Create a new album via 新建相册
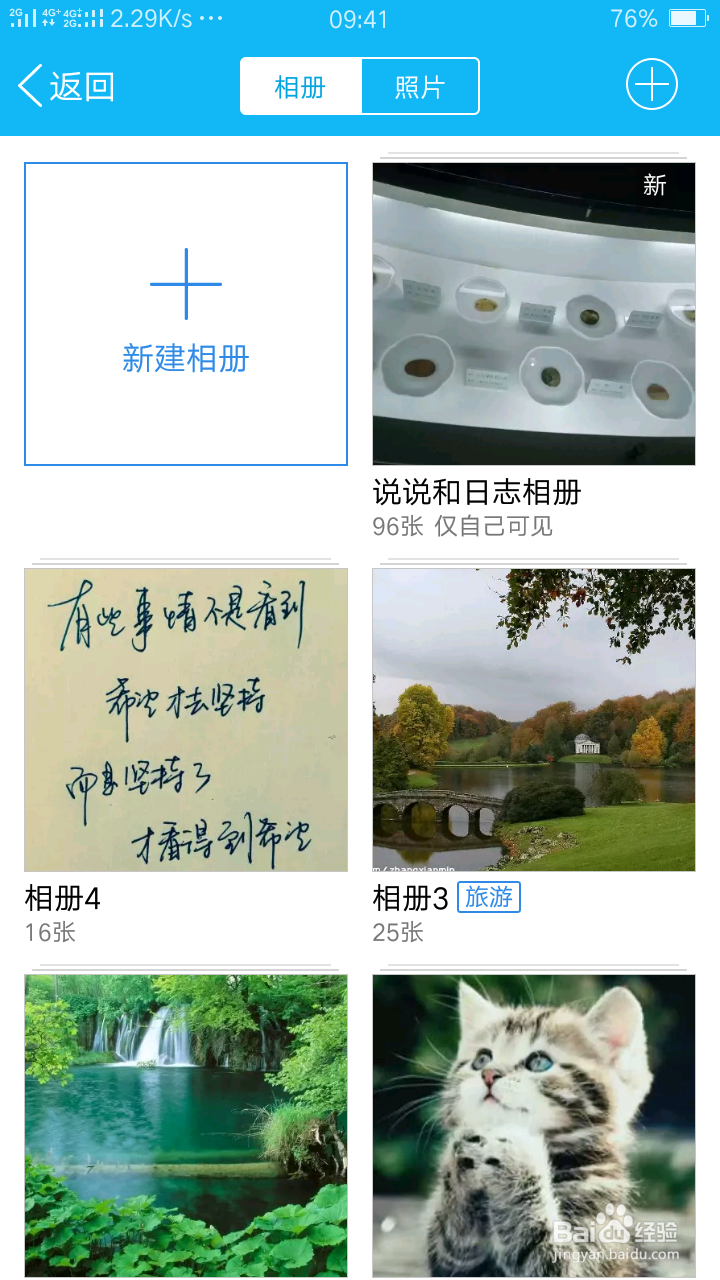Image resolution: width=720 pixels, height=1280 pixels. tap(186, 314)
